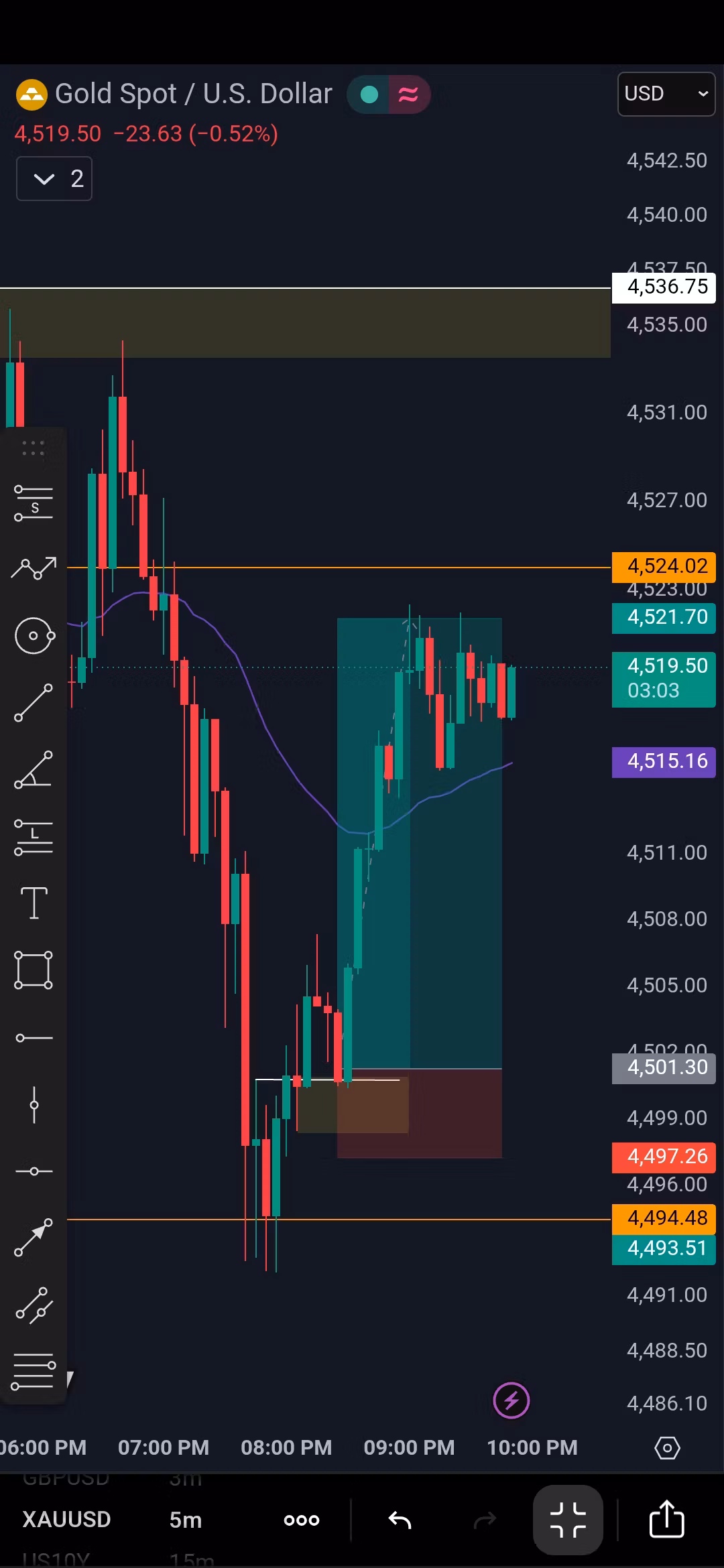Open the USD currency dropdown

[666, 94]
